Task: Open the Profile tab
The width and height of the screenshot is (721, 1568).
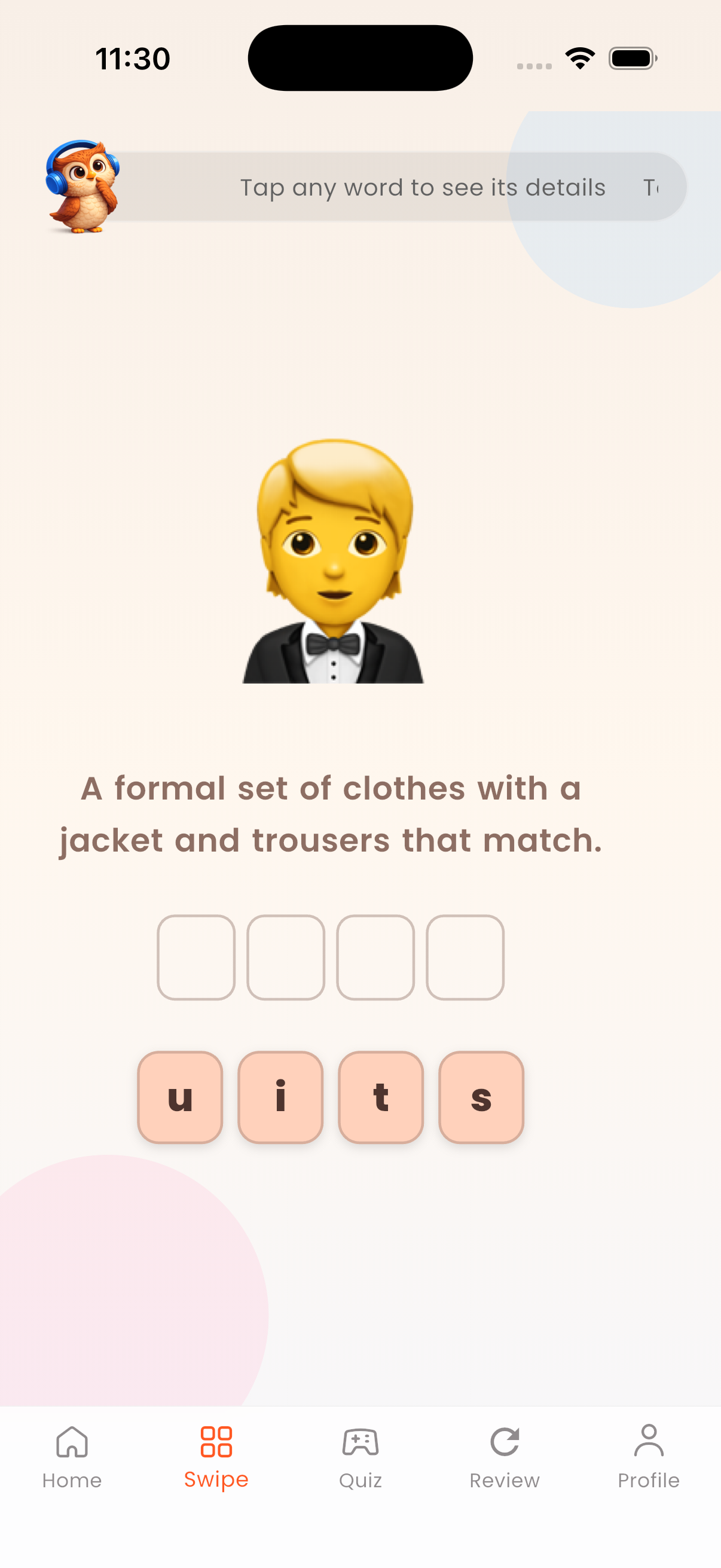Action: pyautogui.click(x=649, y=1457)
